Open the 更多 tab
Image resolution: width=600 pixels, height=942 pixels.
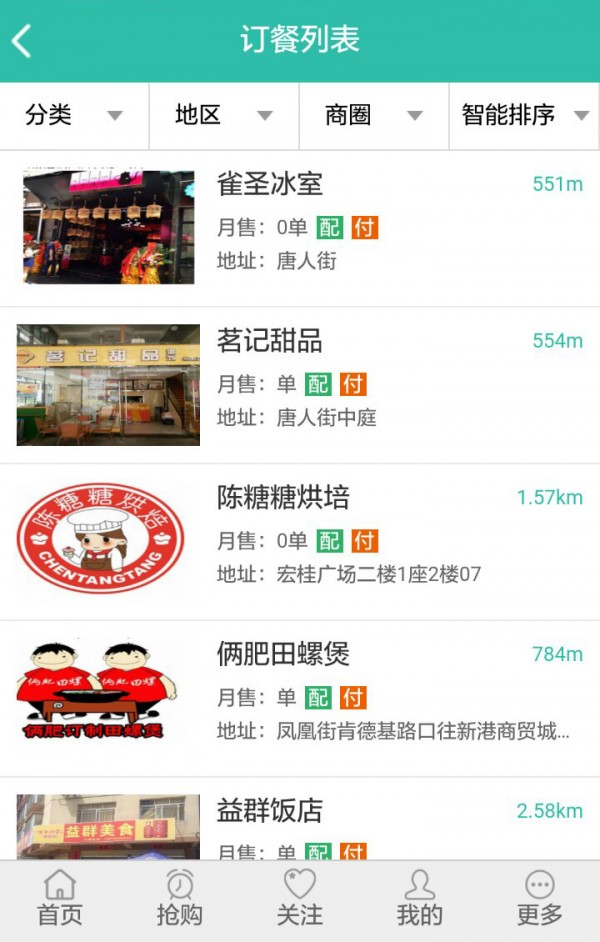coord(540,899)
